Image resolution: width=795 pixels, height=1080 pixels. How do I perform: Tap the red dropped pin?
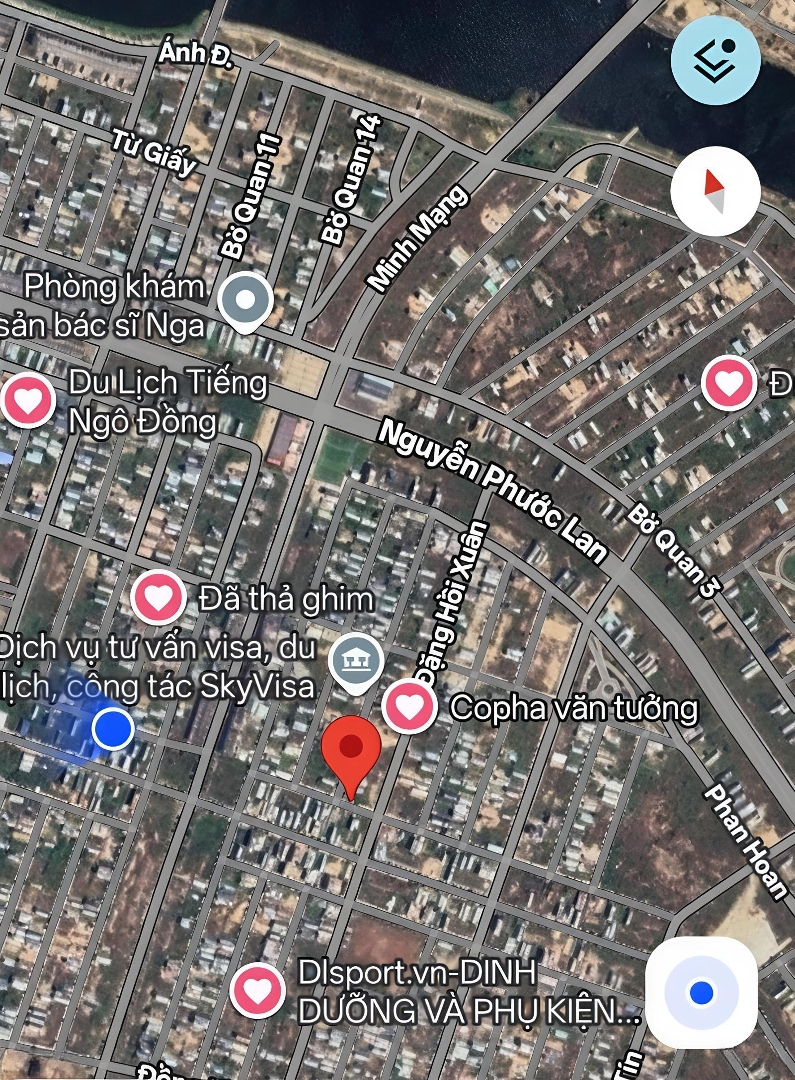pyautogui.click(x=350, y=750)
